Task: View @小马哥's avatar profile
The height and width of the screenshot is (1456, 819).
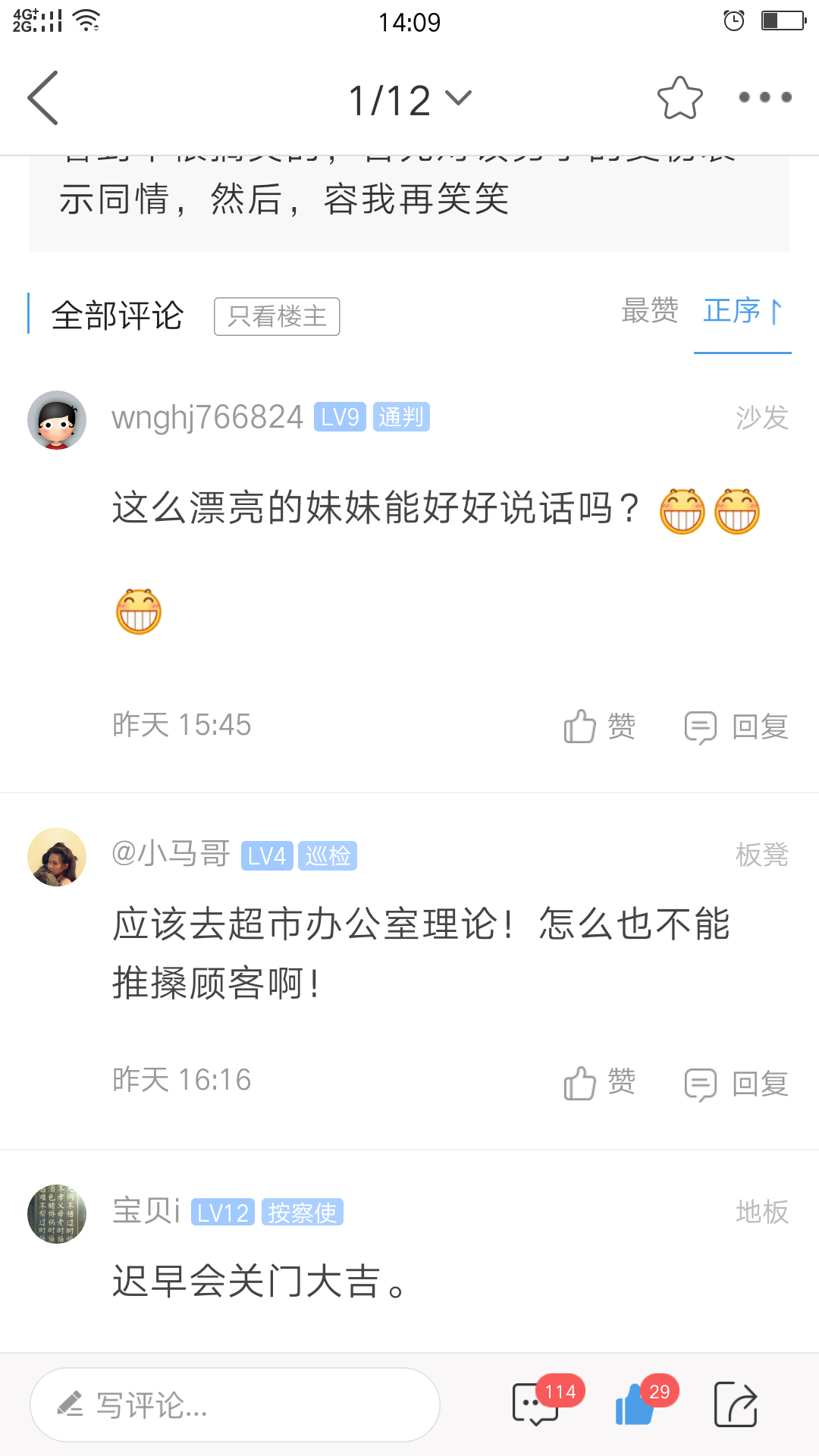Action: [57, 857]
